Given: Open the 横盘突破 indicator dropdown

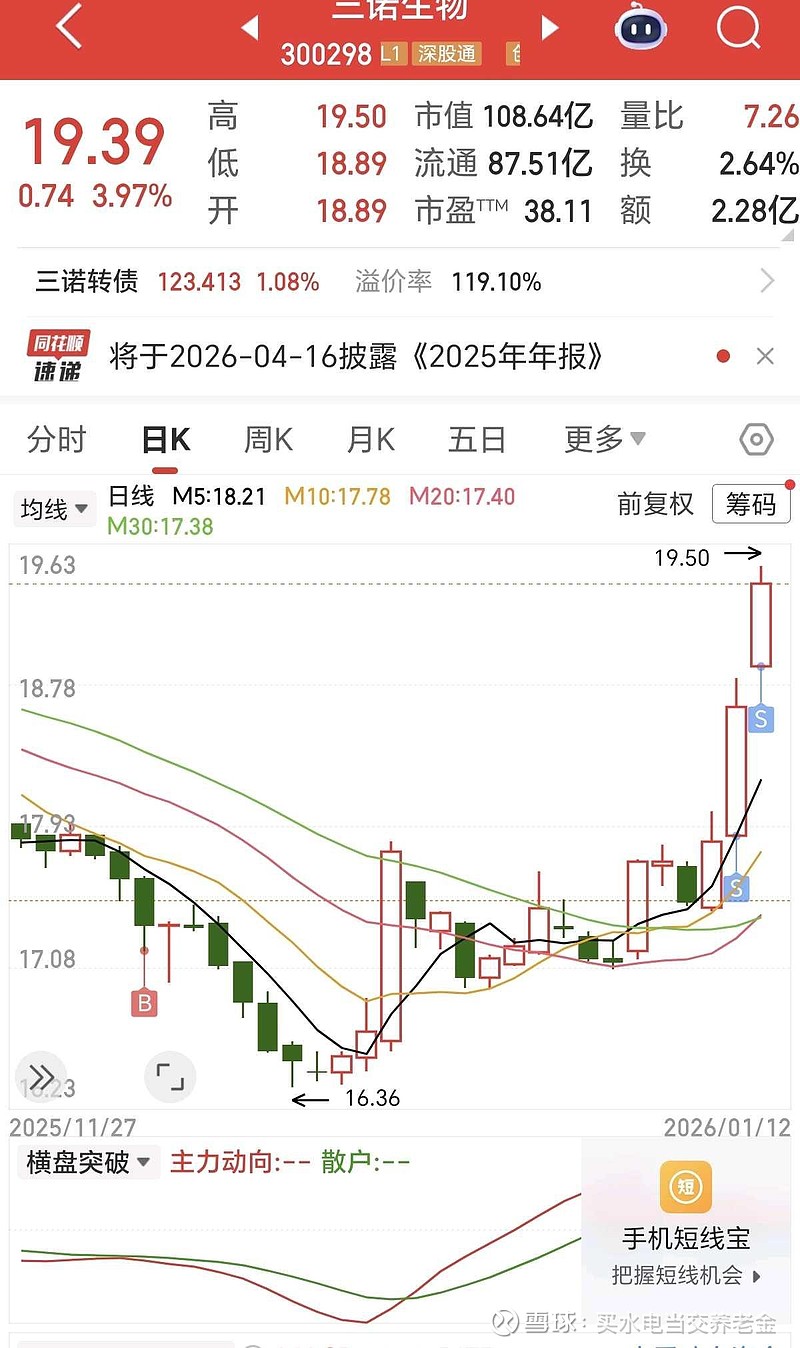Looking at the screenshot, I should click(88, 1162).
